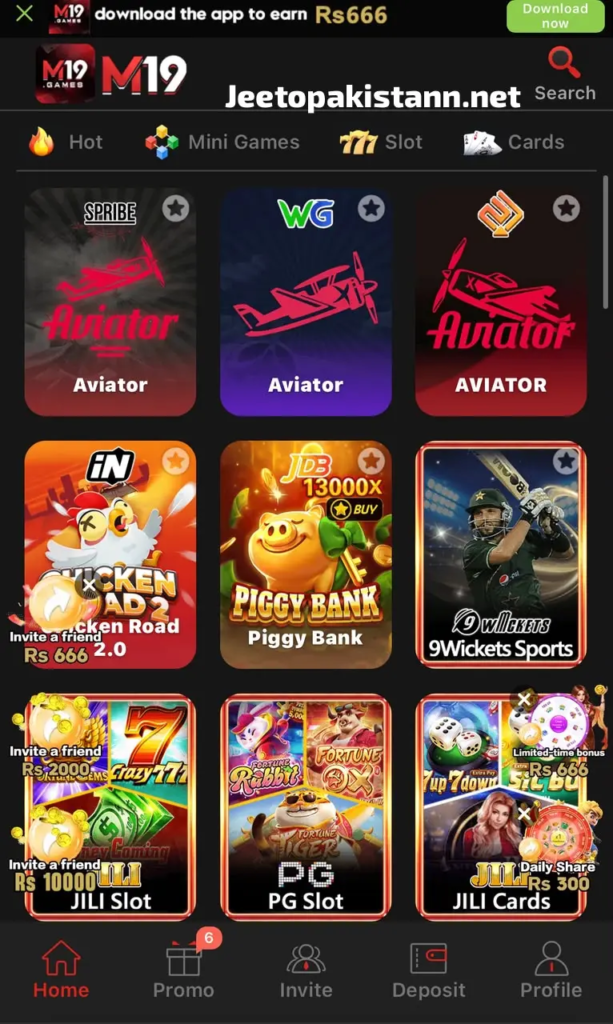Close the Limited-time bonus floating widget
This screenshot has height=1024, width=613.
(524, 700)
